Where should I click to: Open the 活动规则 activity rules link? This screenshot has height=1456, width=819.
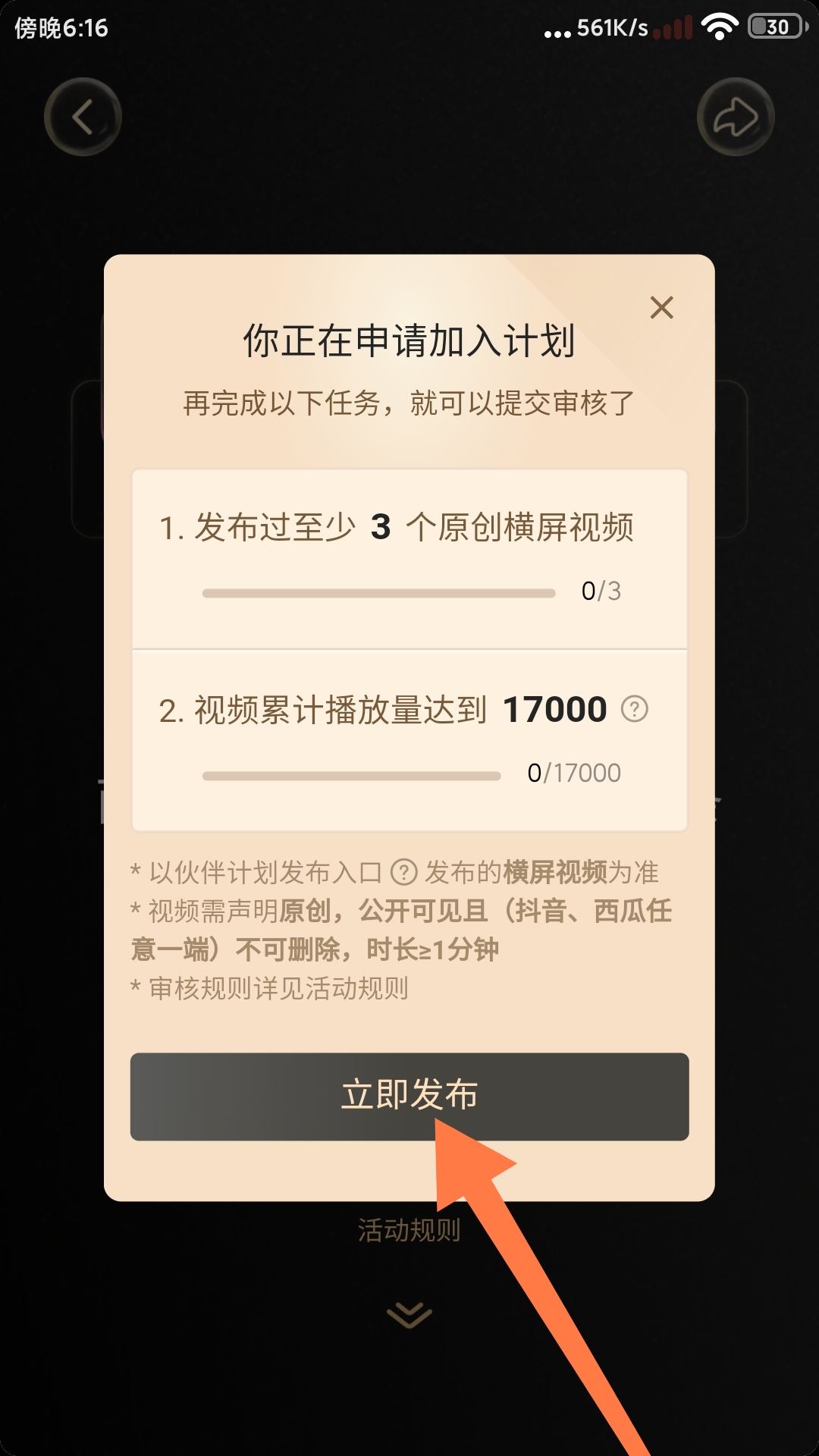409,1228
